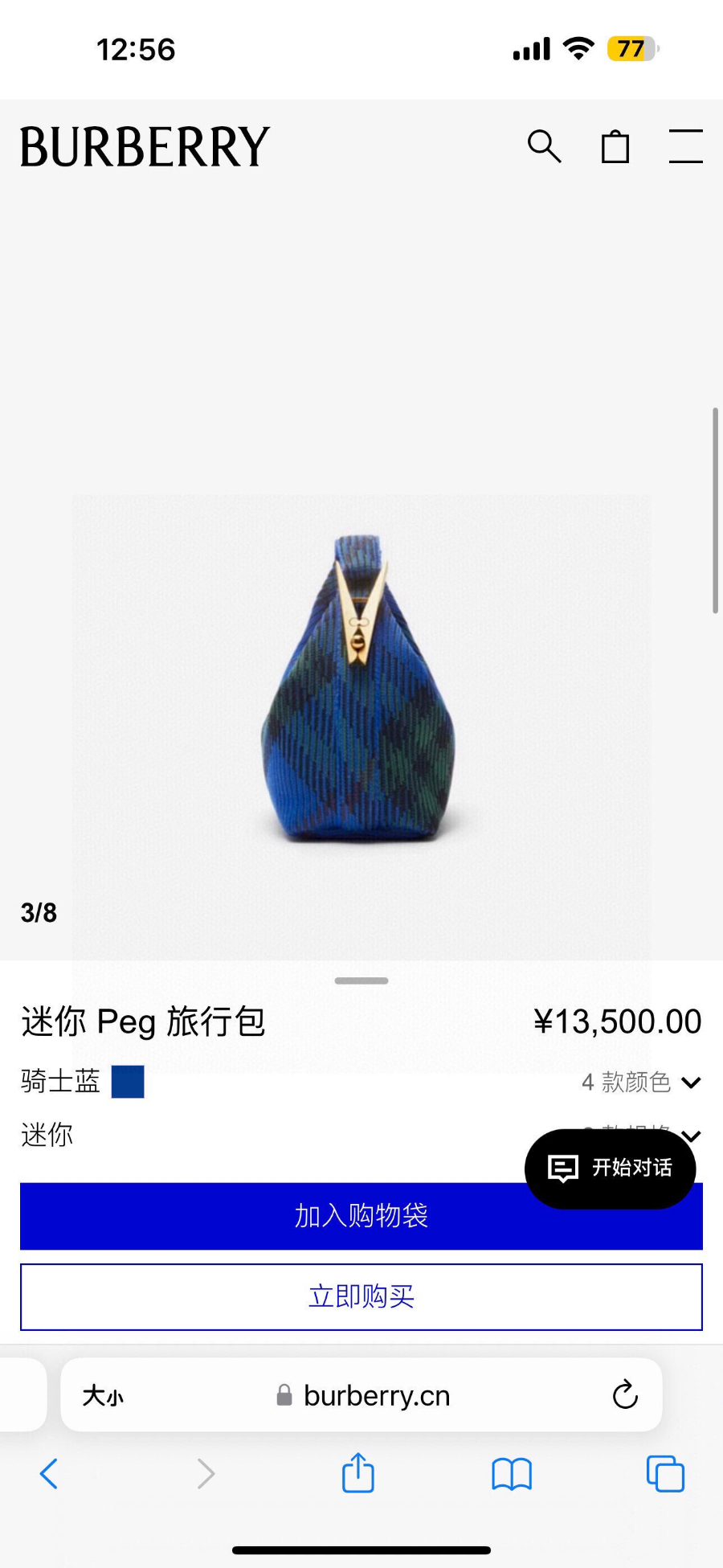723x1568 pixels.
Task: Open the 大小 page settings
Action: (103, 1396)
